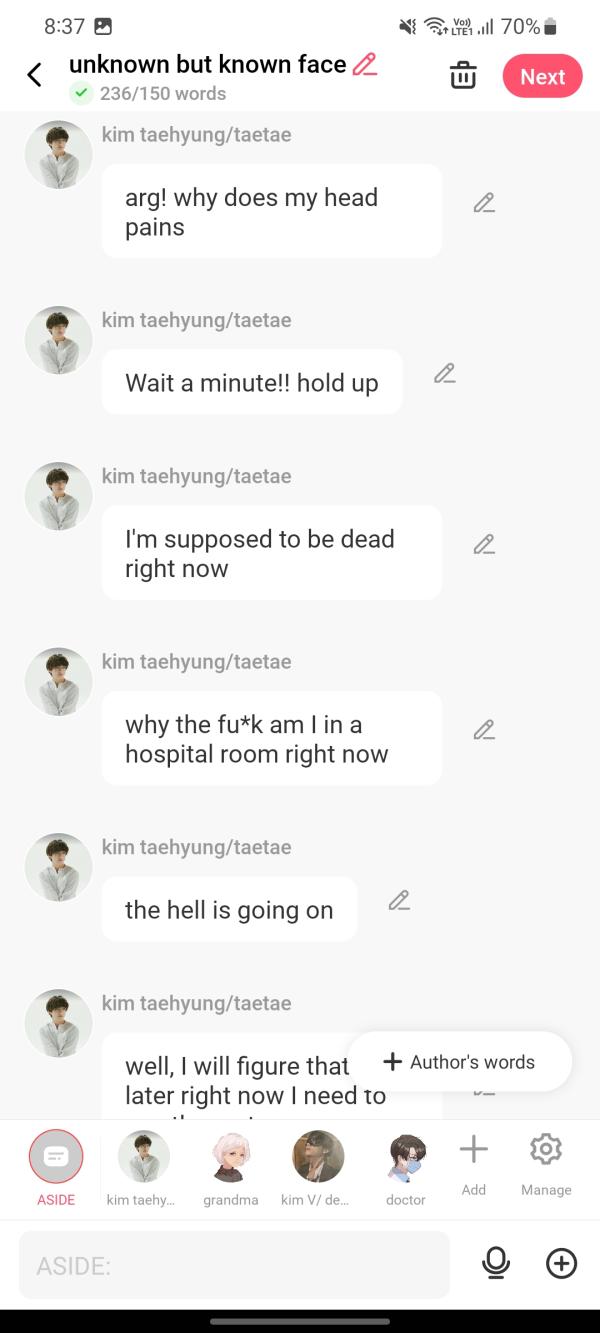Image resolution: width=600 pixels, height=1333 pixels.
Task: Edit the "the hell is going on" message
Action: pos(399,901)
